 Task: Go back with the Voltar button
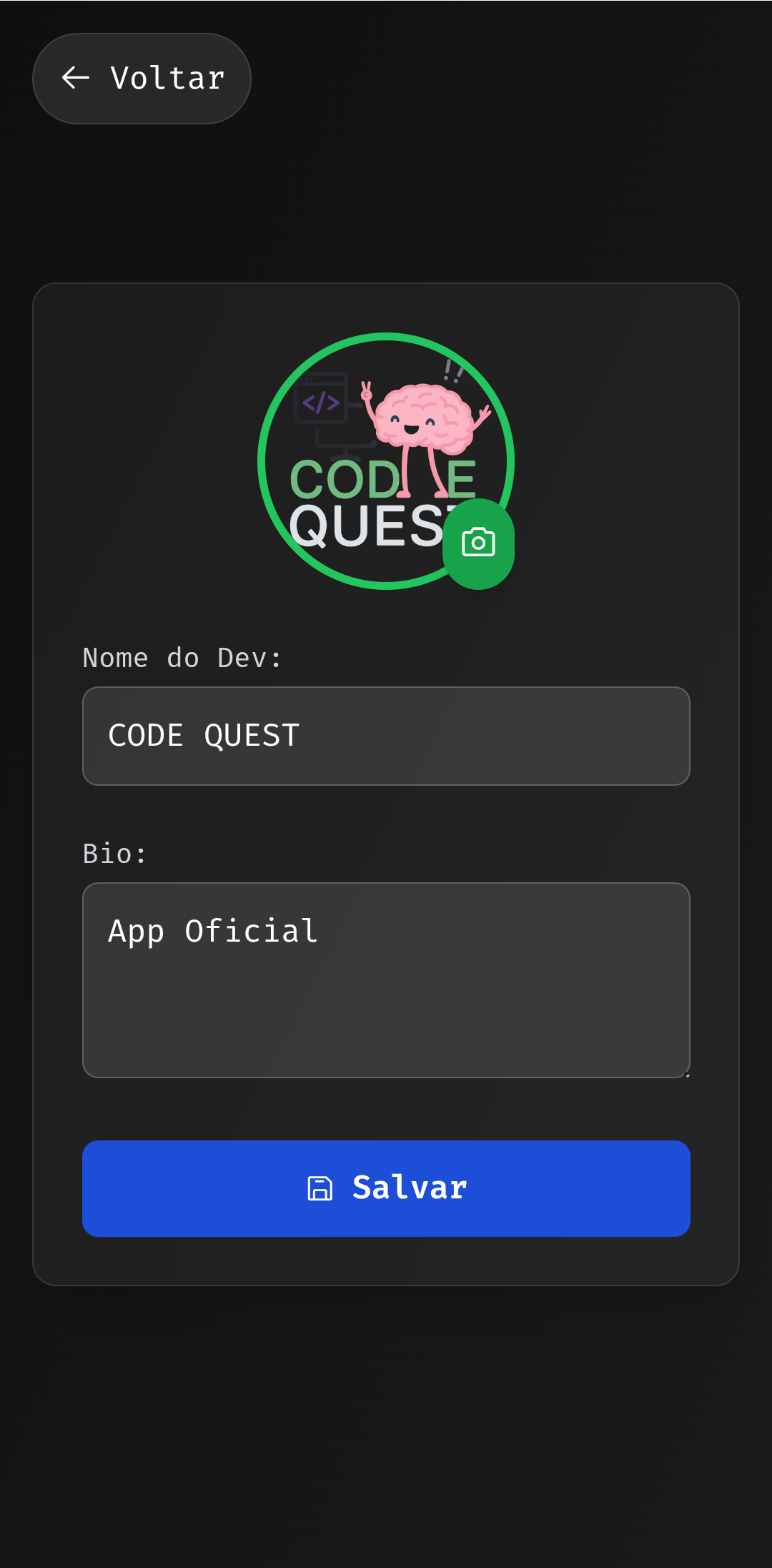tap(142, 79)
